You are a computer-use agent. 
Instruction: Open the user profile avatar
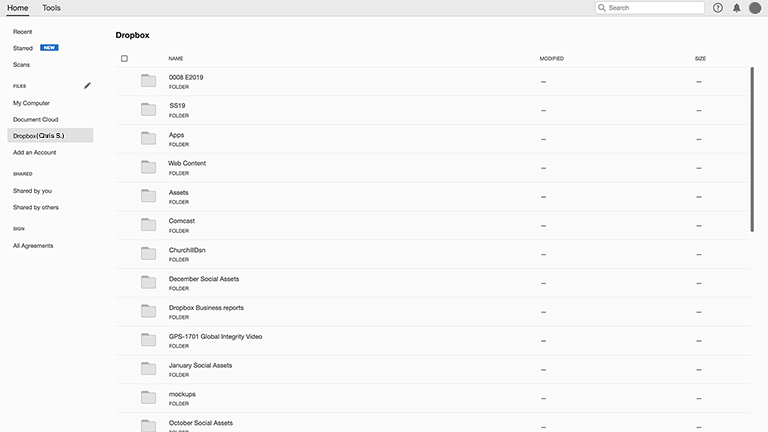(x=755, y=7)
